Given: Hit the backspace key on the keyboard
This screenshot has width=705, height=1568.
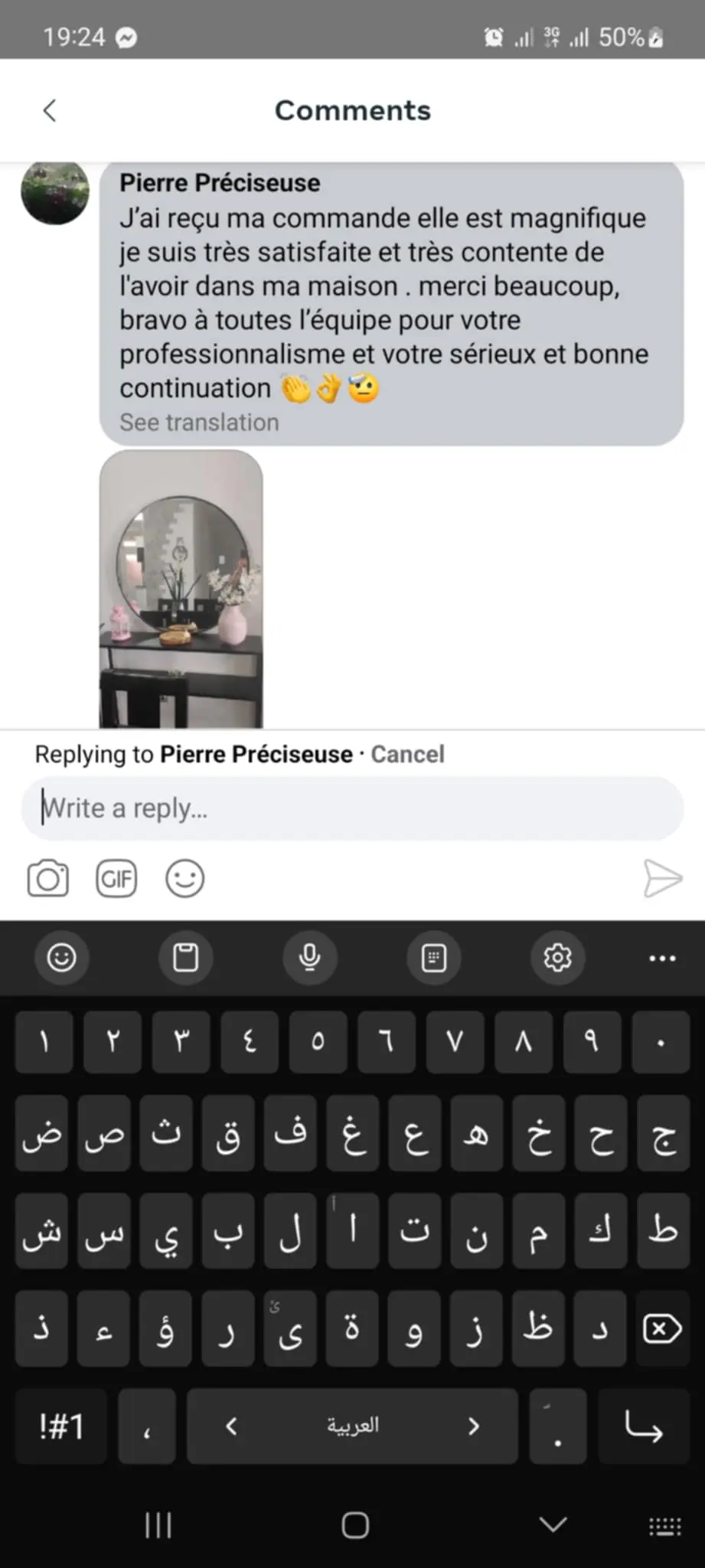Looking at the screenshot, I should [661, 1329].
